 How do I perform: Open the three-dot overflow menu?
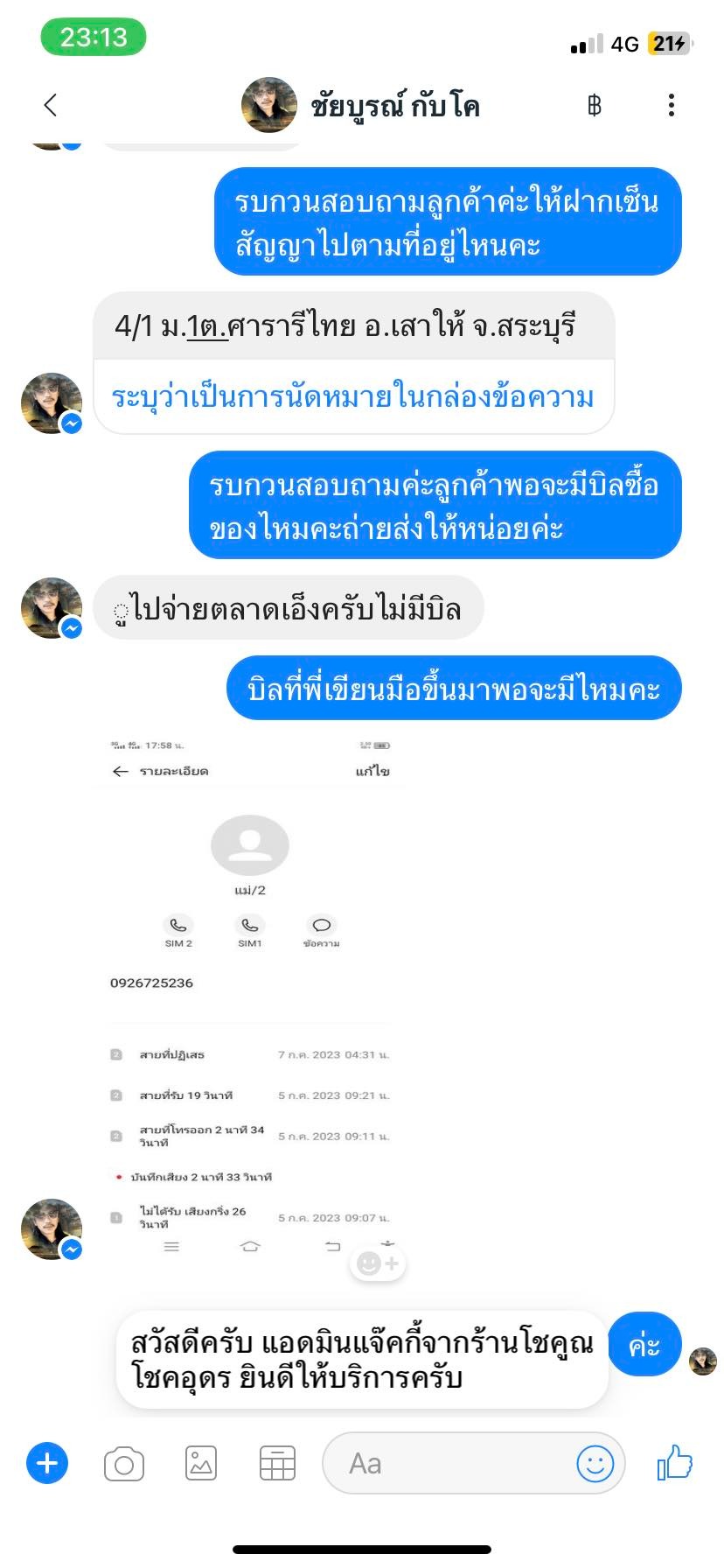pyautogui.click(x=671, y=106)
